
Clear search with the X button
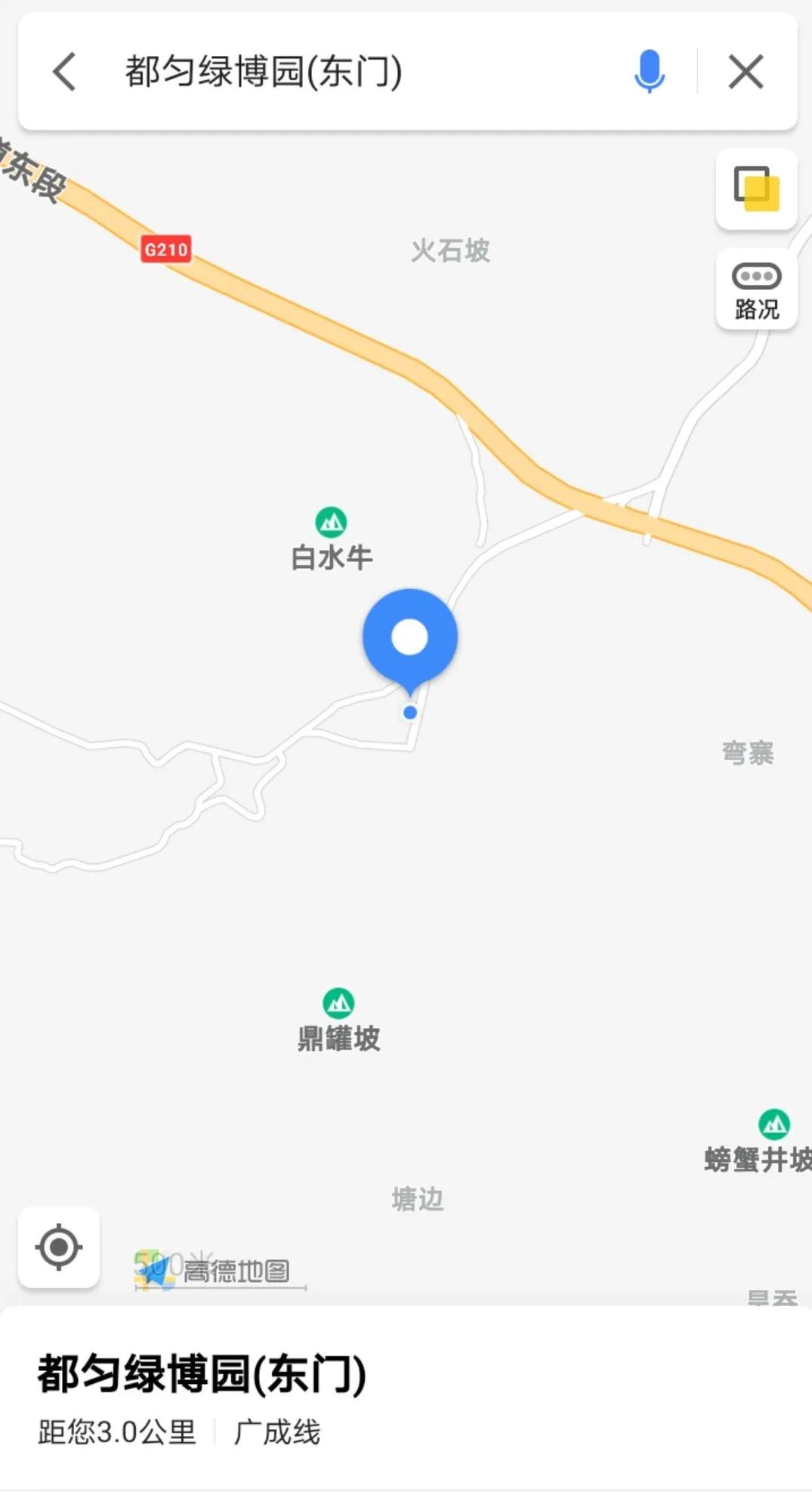coord(746,71)
